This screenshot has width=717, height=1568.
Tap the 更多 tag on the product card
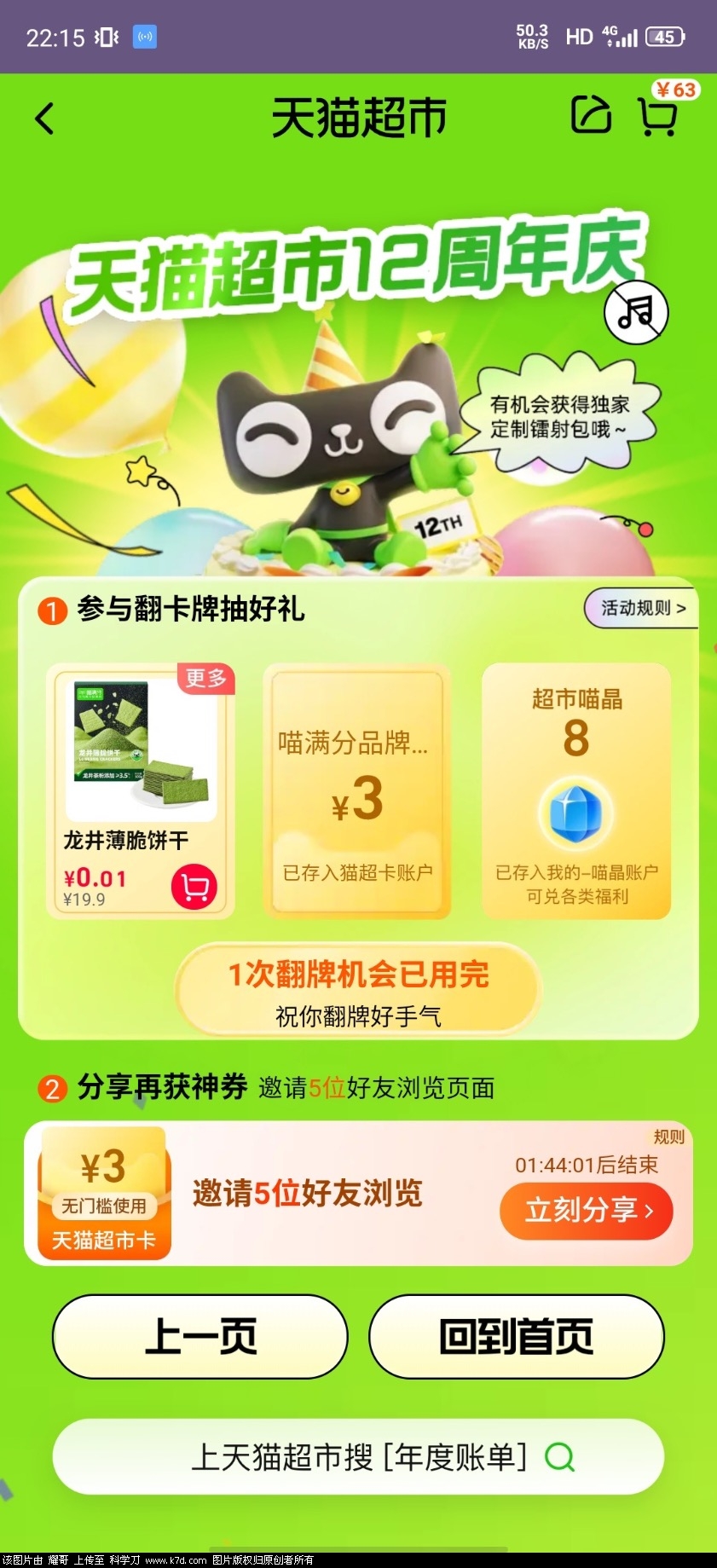(205, 678)
